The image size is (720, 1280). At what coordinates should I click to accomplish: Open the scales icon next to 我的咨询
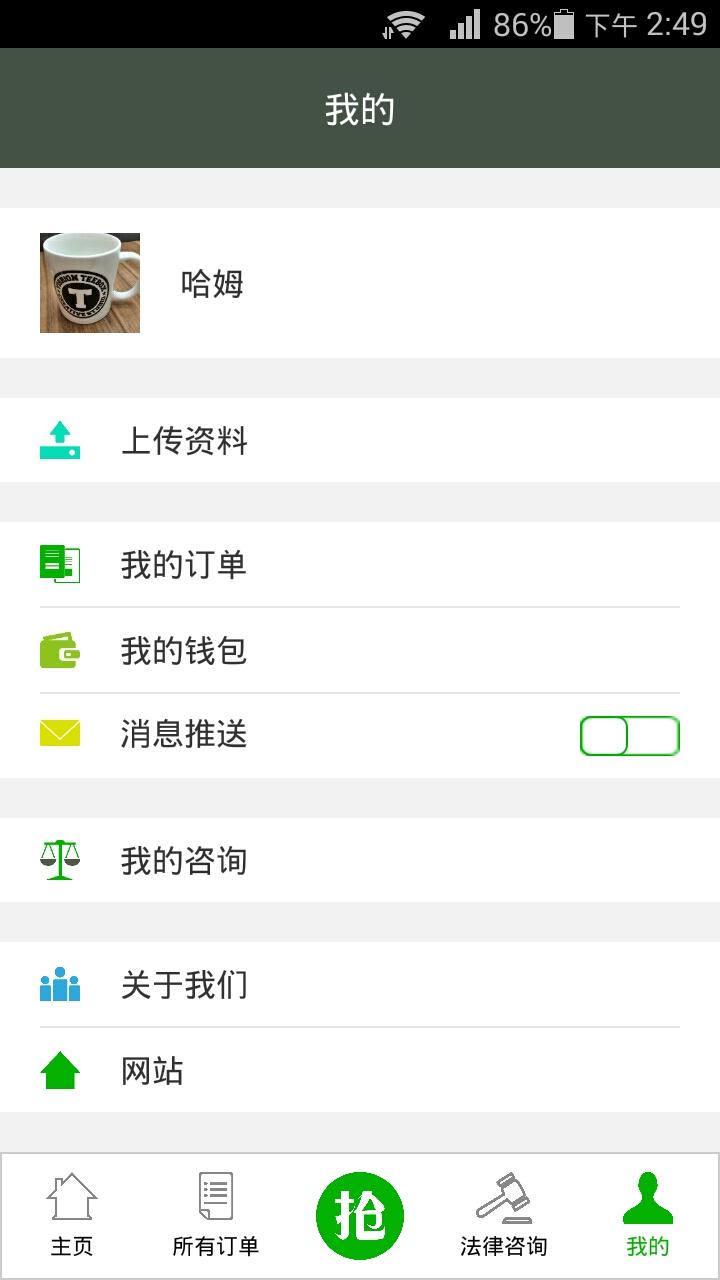click(x=60, y=860)
